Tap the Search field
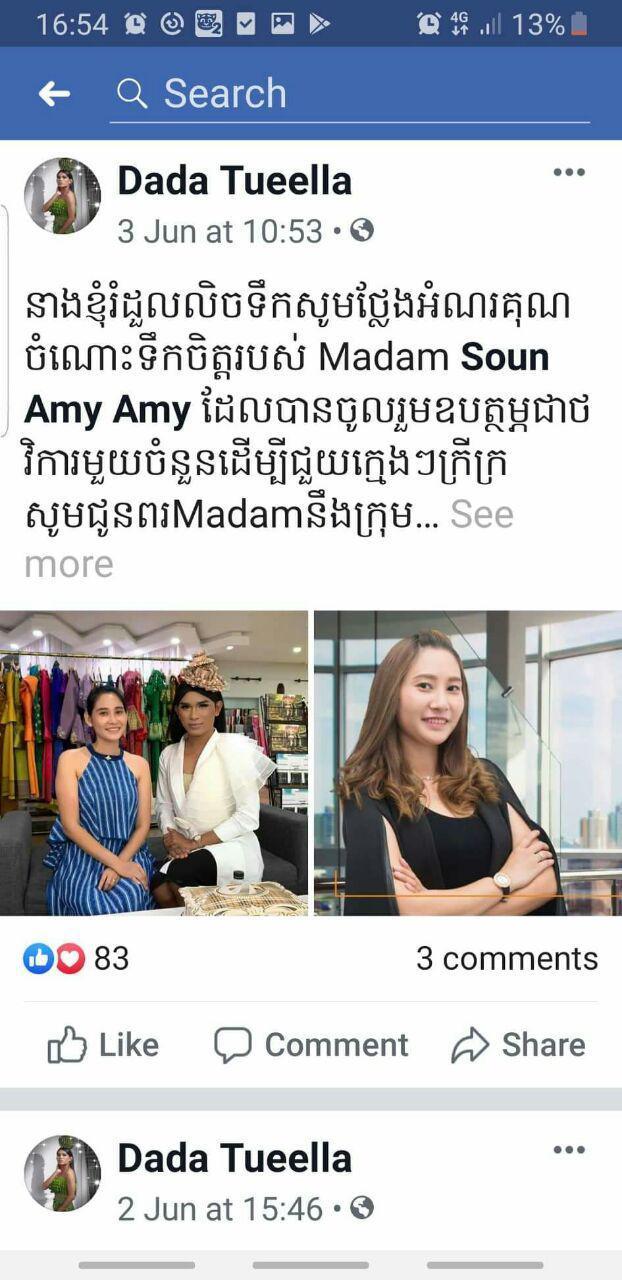 click(350, 94)
